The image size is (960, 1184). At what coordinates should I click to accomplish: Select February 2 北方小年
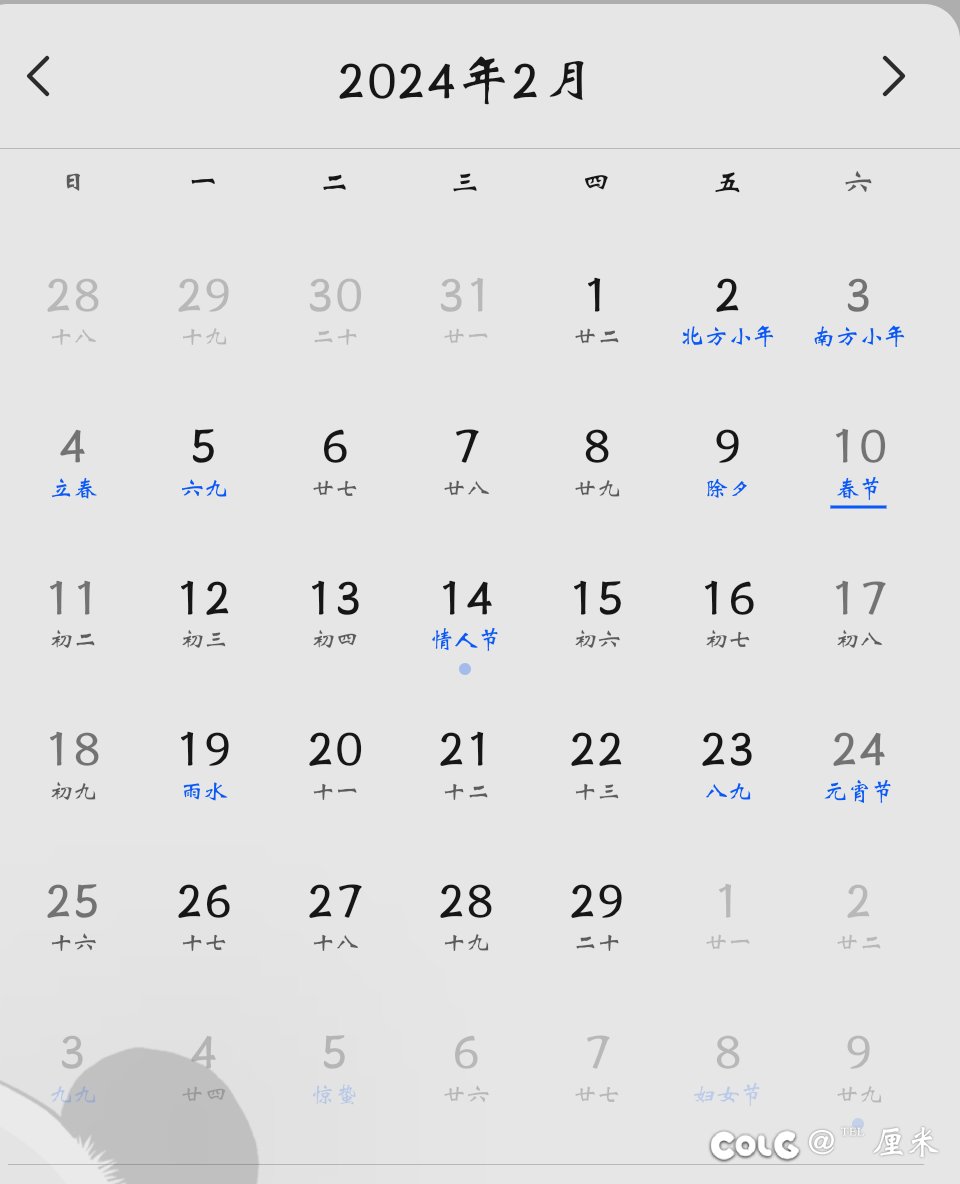click(x=727, y=311)
